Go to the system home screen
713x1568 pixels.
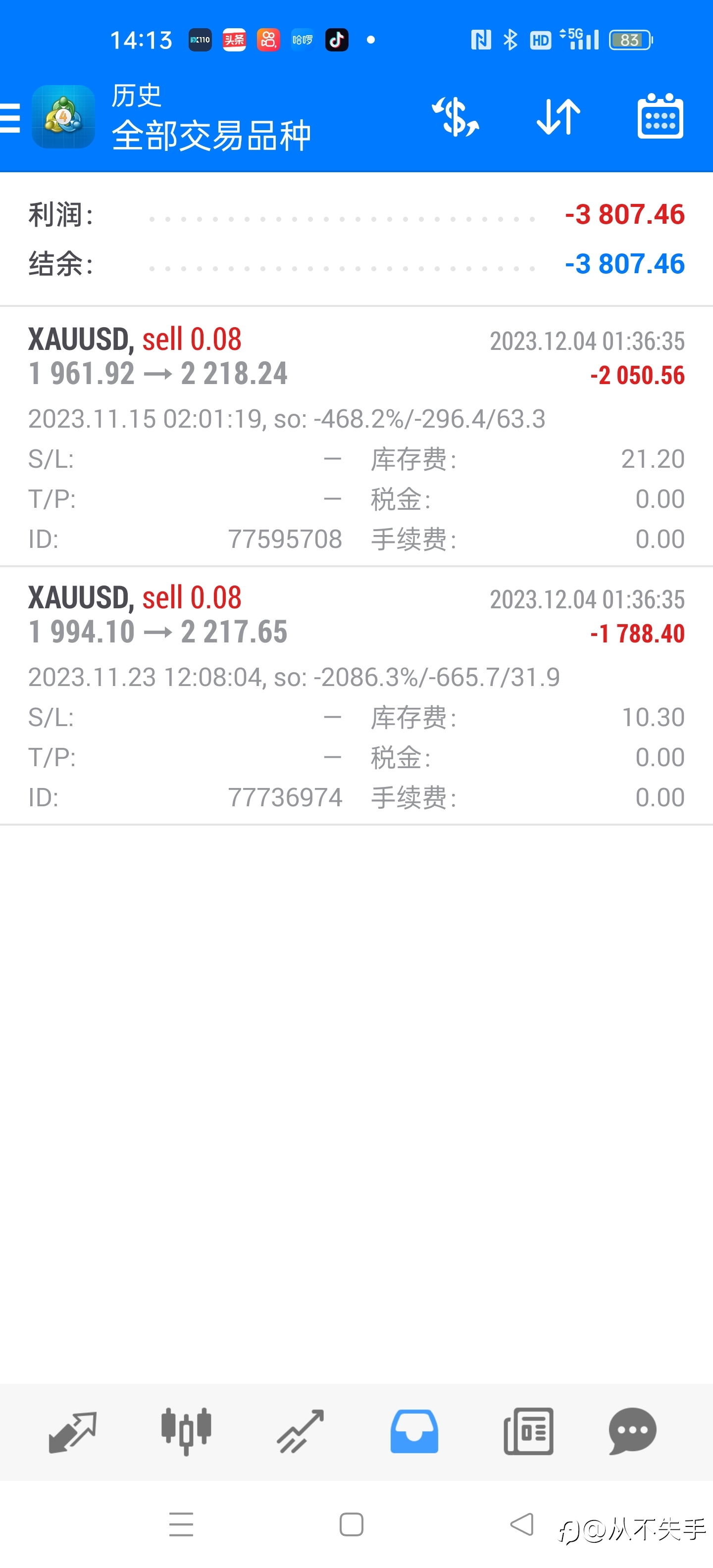point(352,1525)
